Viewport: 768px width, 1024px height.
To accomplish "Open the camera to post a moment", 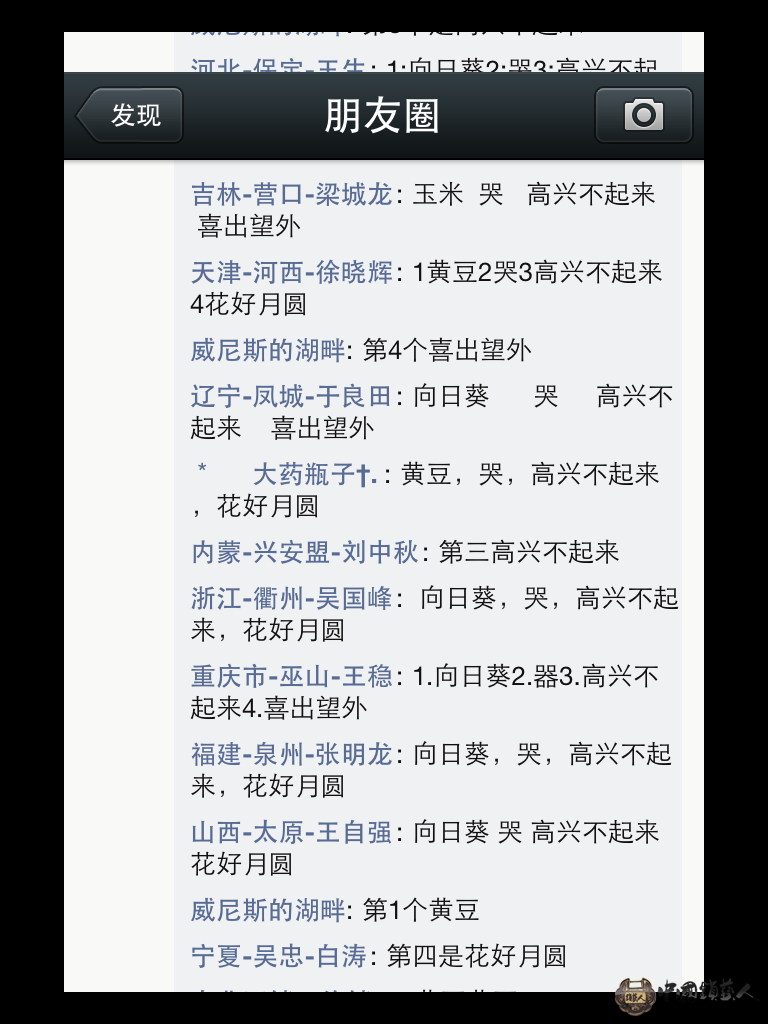I will [x=643, y=115].
